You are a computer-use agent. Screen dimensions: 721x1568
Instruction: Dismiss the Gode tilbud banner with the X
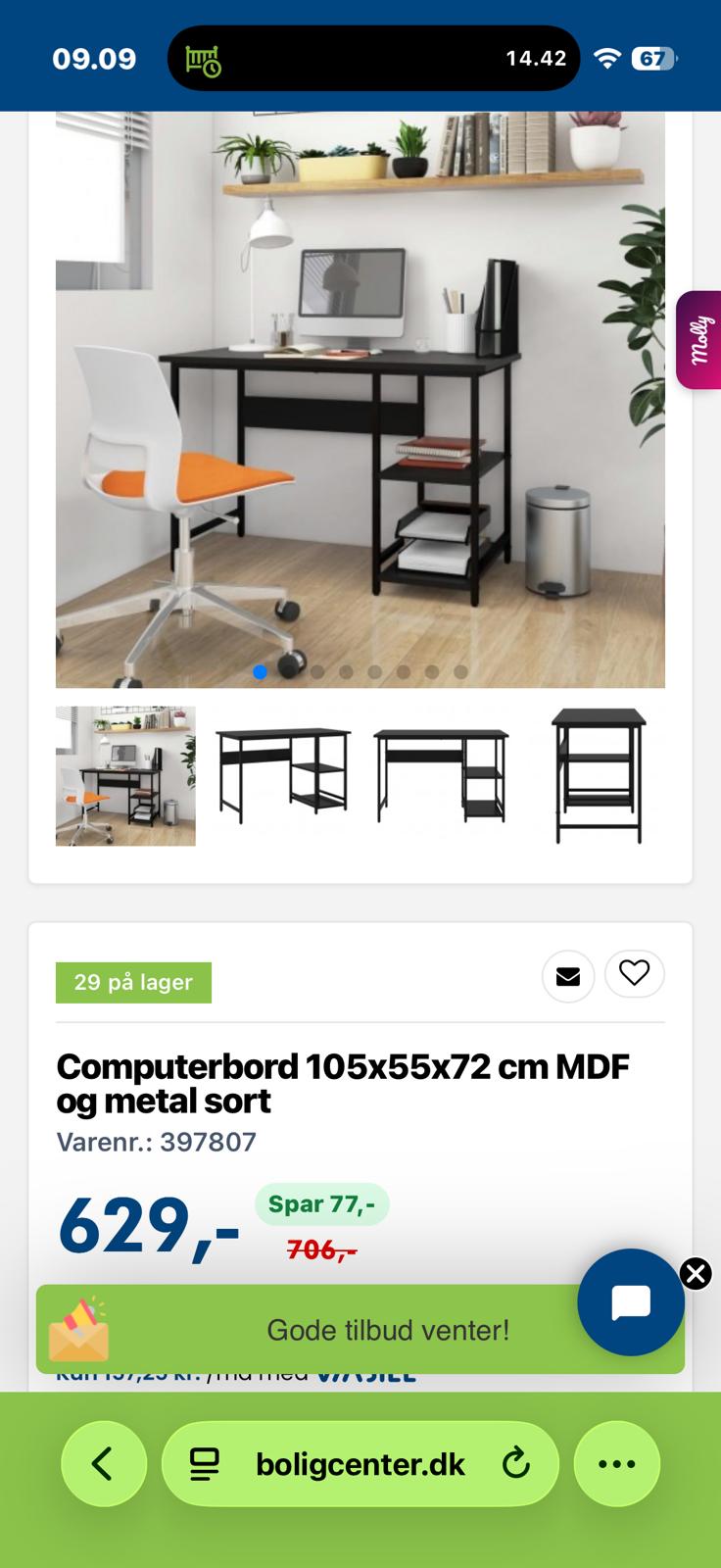pos(696,1274)
